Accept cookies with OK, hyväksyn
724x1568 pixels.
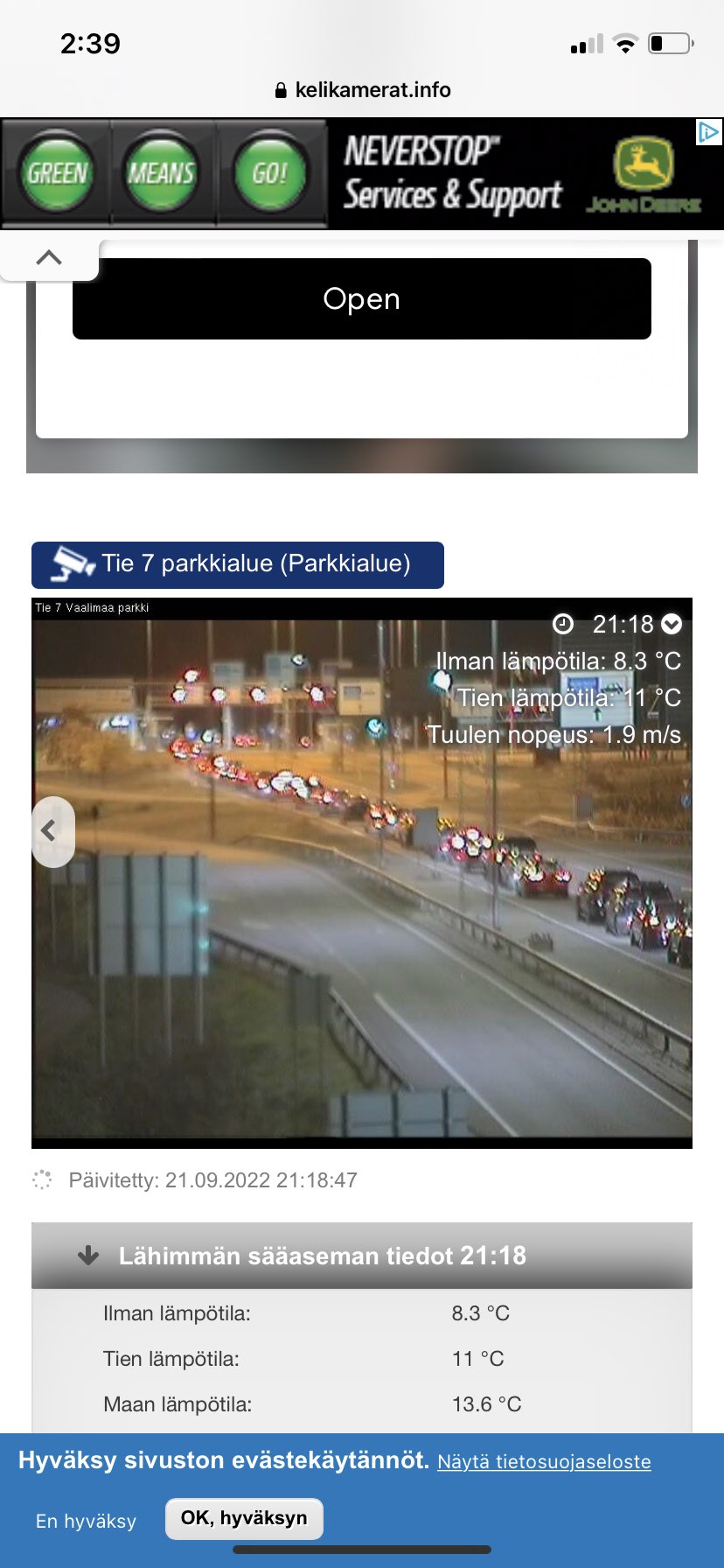click(244, 1518)
